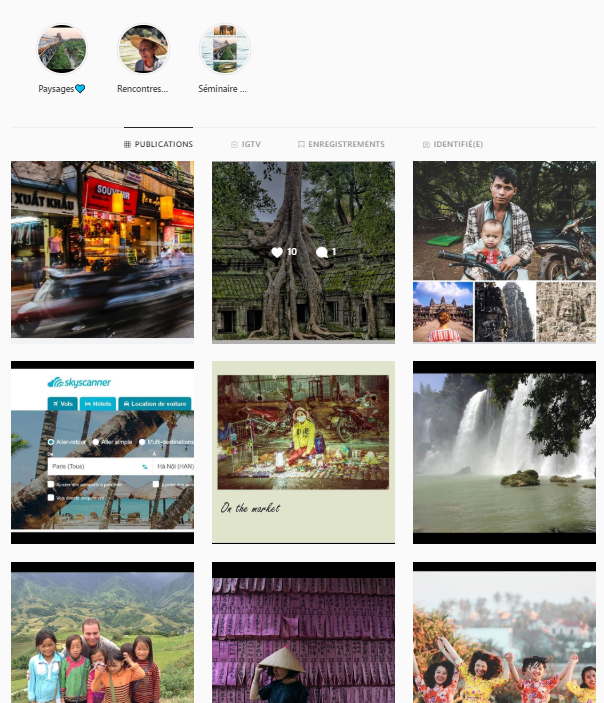Screen dimensions: 604x703
Task: Switch to the Enregistrements tab
Action: 341,144
